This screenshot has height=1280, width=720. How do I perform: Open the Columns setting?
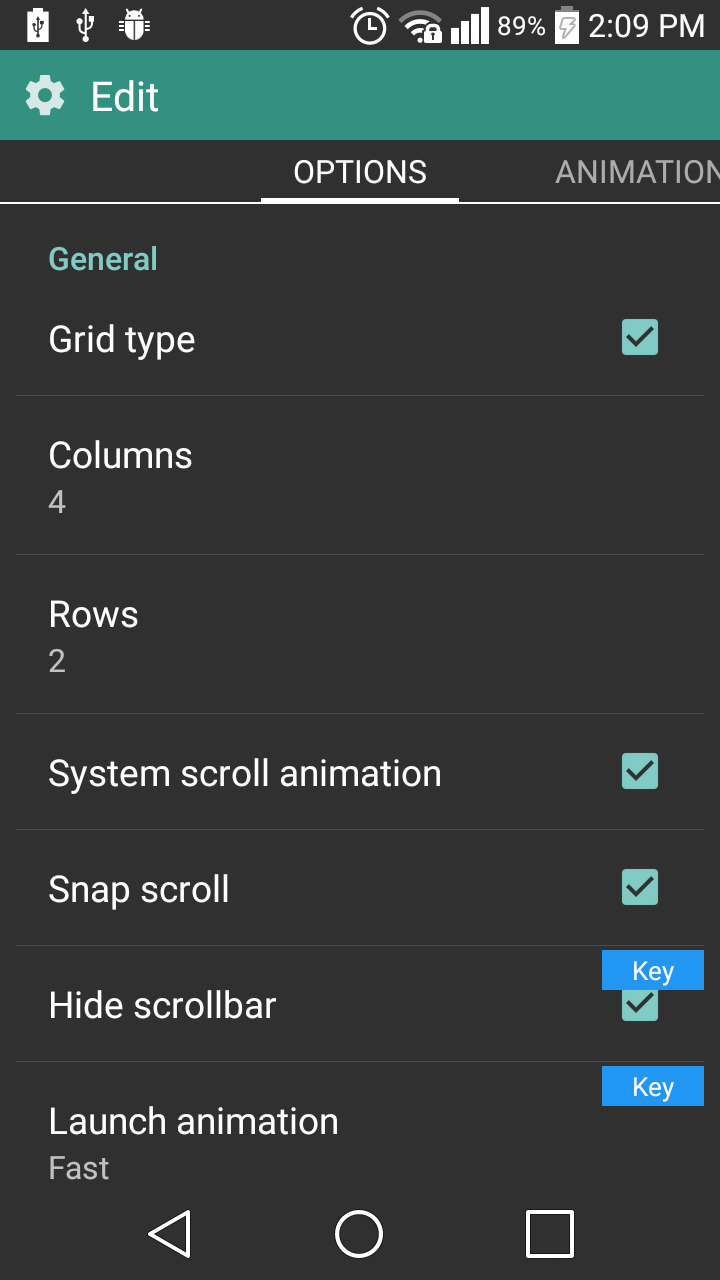point(360,476)
